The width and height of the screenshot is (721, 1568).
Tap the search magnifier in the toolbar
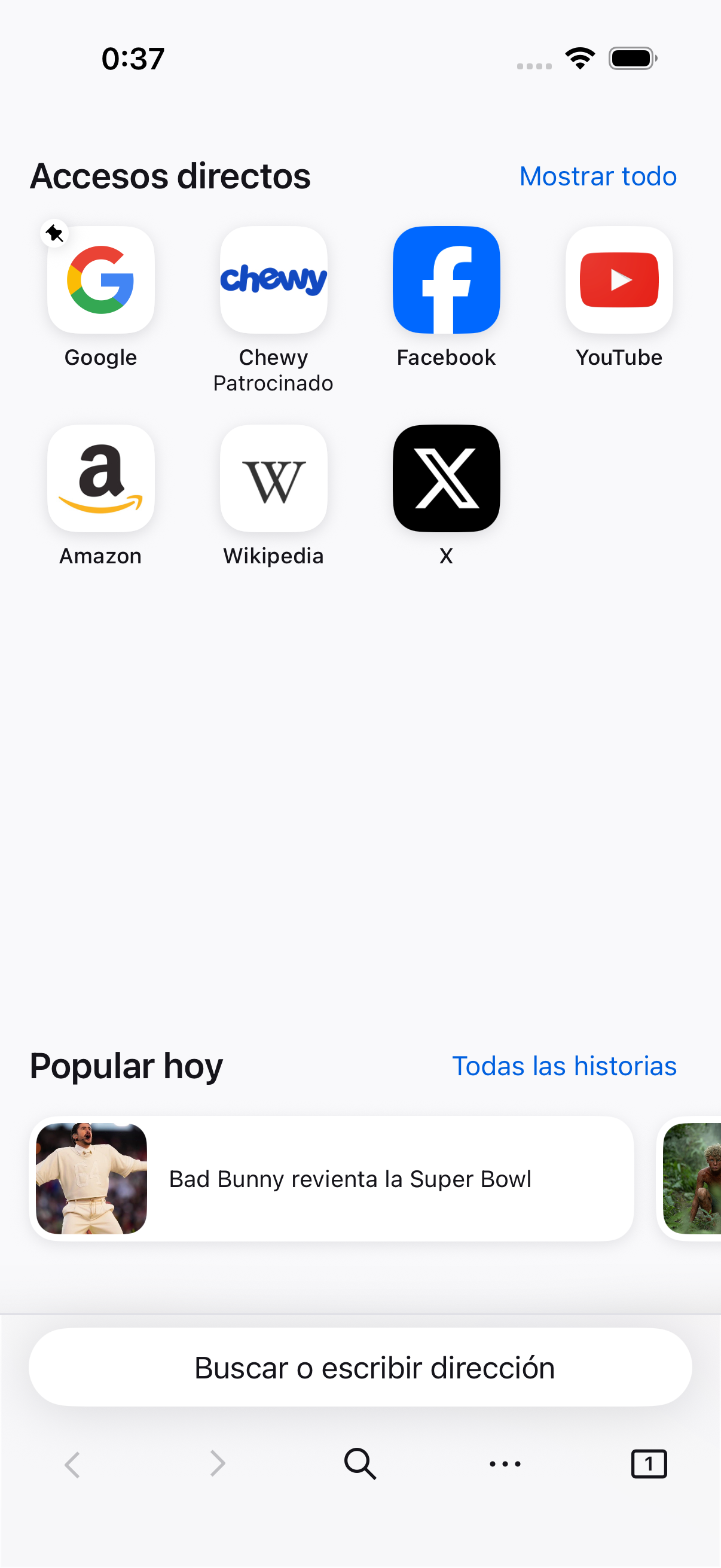[360, 1464]
